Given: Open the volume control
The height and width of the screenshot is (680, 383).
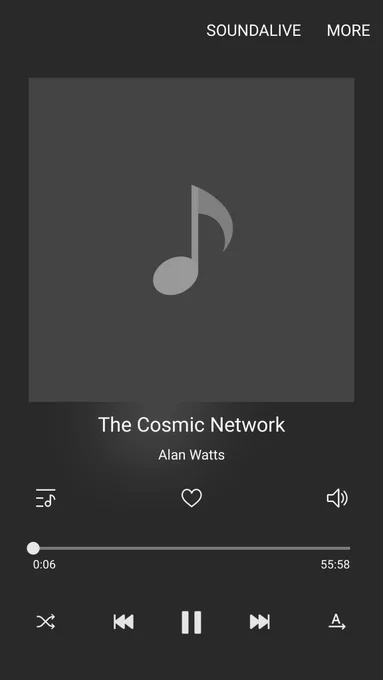Looking at the screenshot, I should pyautogui.click(x=337, y=498).
